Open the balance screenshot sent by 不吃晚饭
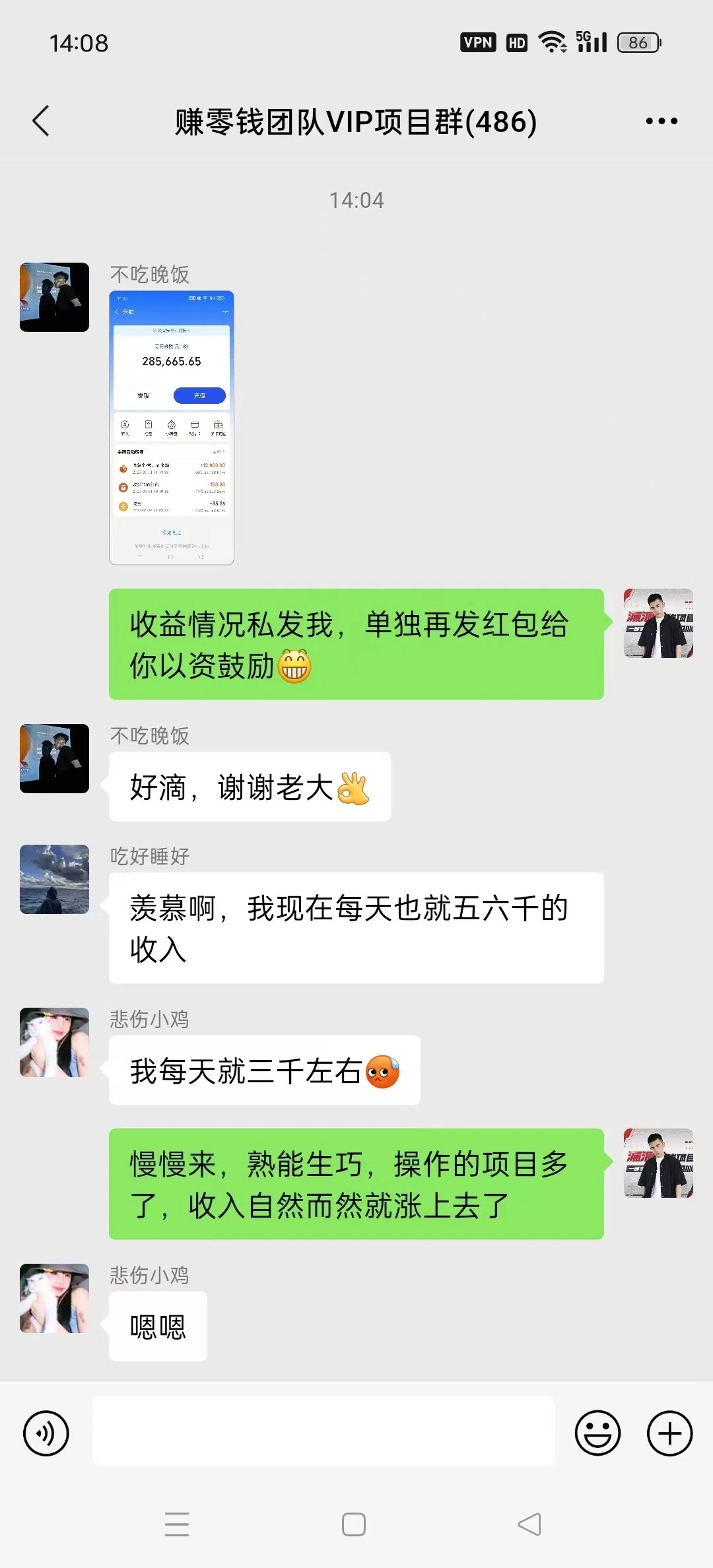The image size is (713, 1568). coord(171,426)
